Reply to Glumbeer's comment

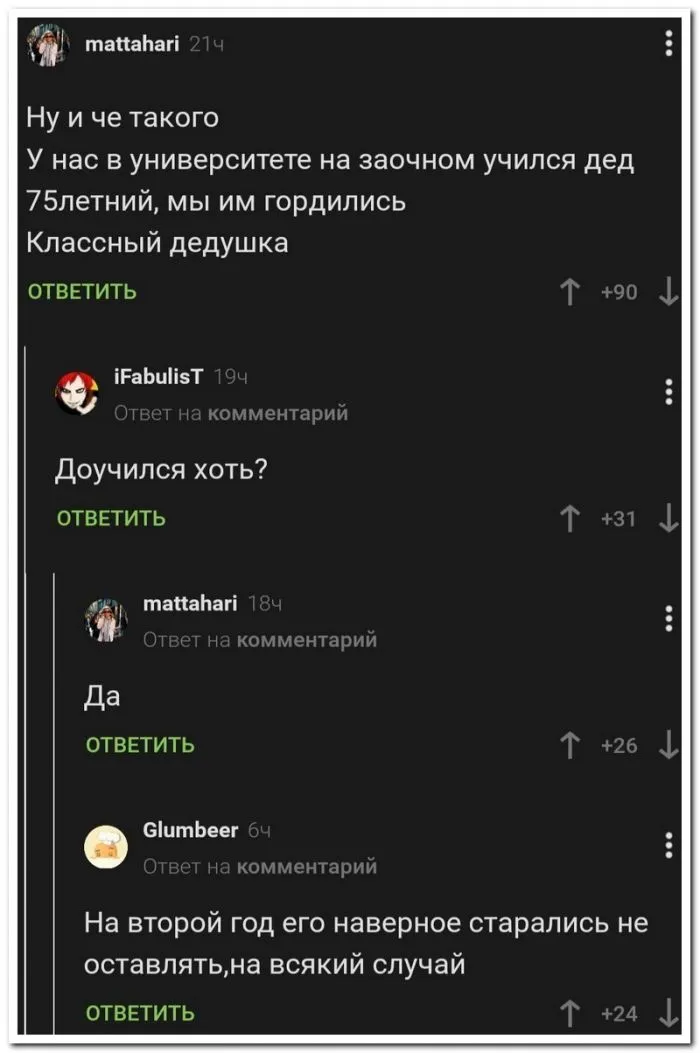point(140,1013)
